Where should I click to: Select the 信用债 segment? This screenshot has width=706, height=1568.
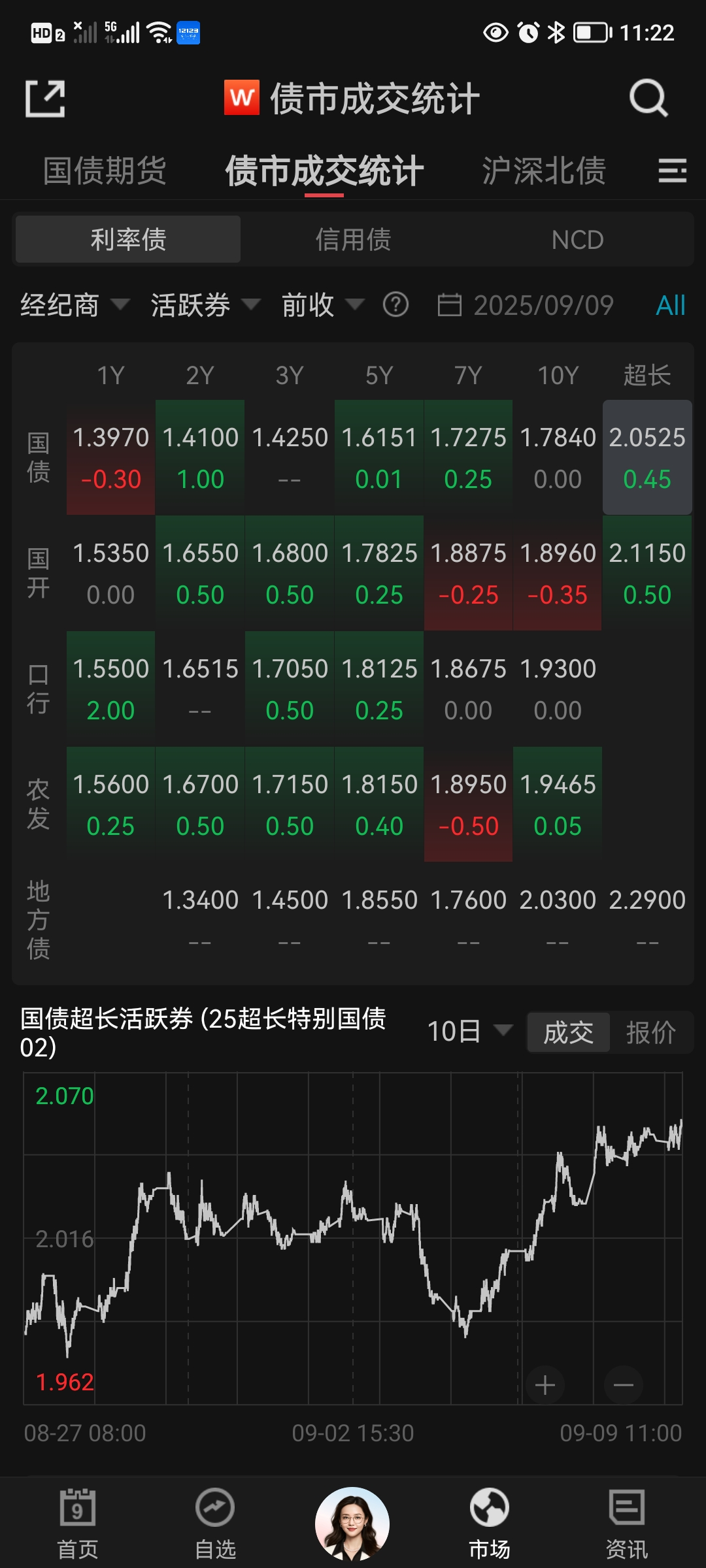coord(353,240)
